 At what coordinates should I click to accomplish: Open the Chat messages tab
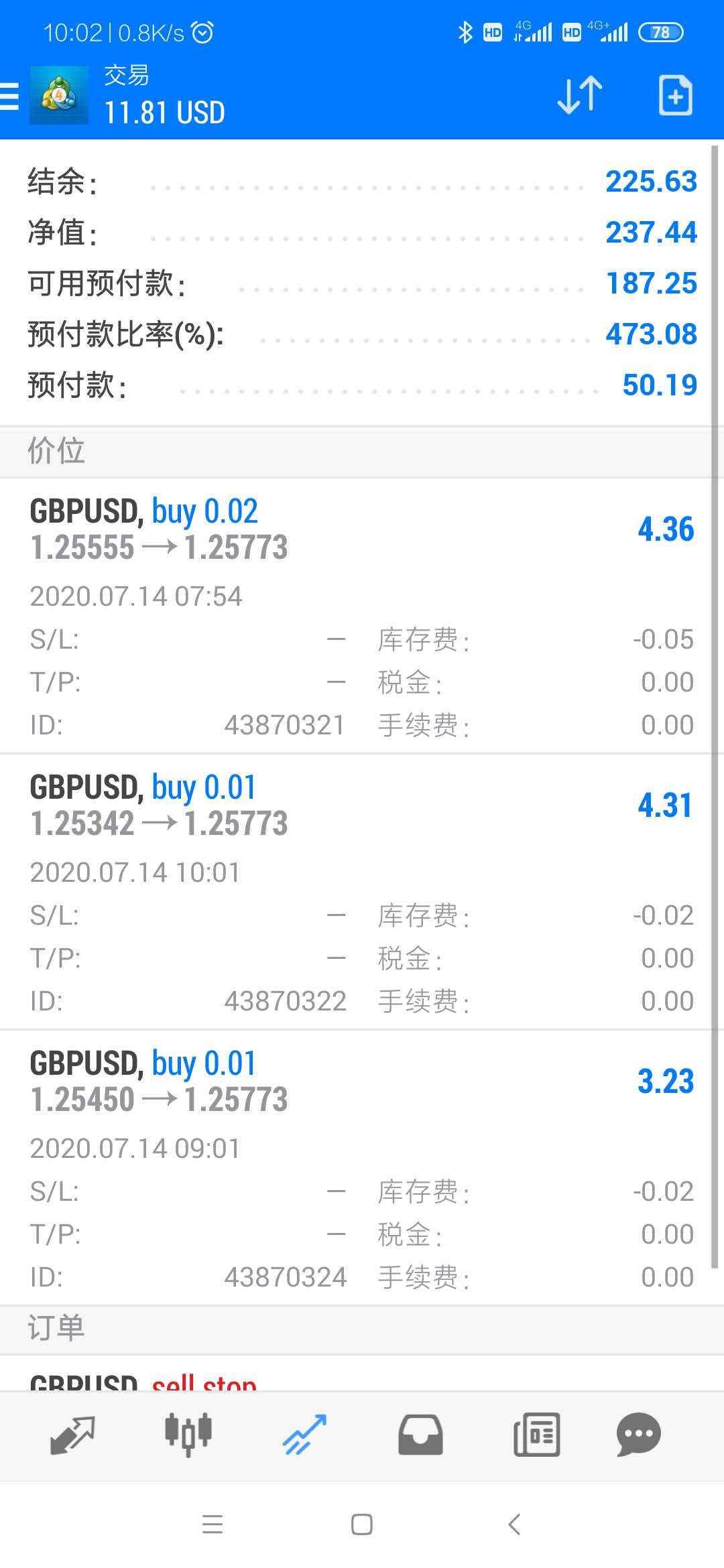[638, 1435]
